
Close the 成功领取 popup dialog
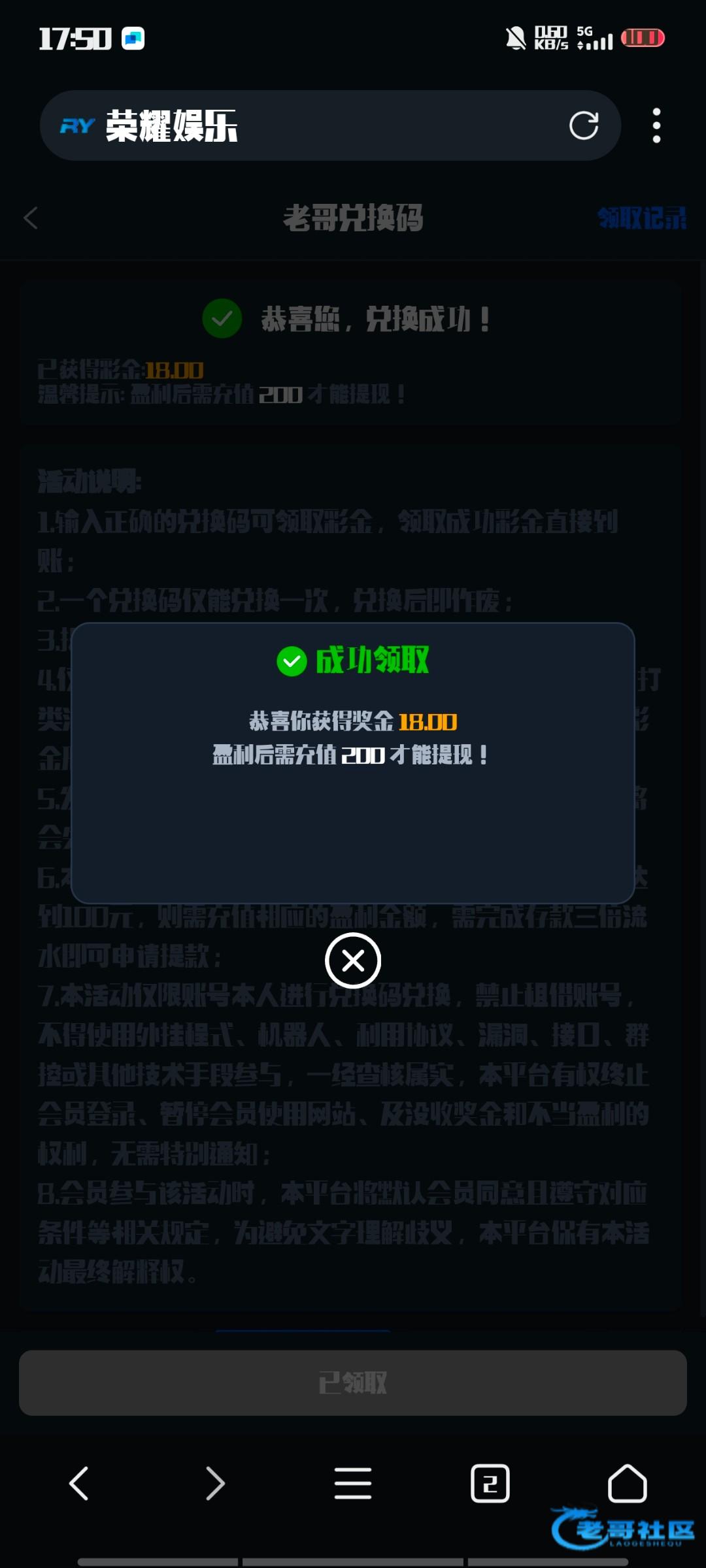point(353,960)
